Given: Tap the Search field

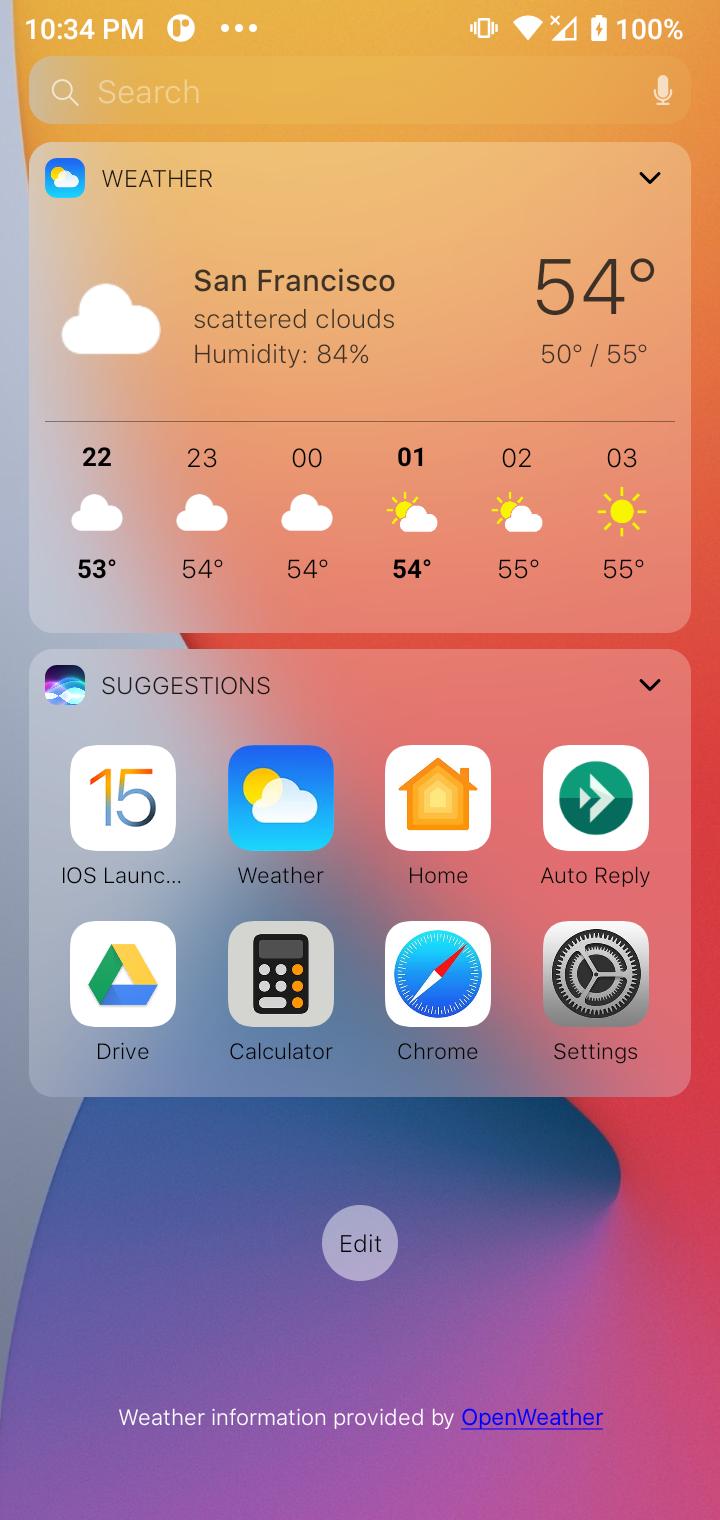Looking at the screenshot, I should [x=340, y=92].
